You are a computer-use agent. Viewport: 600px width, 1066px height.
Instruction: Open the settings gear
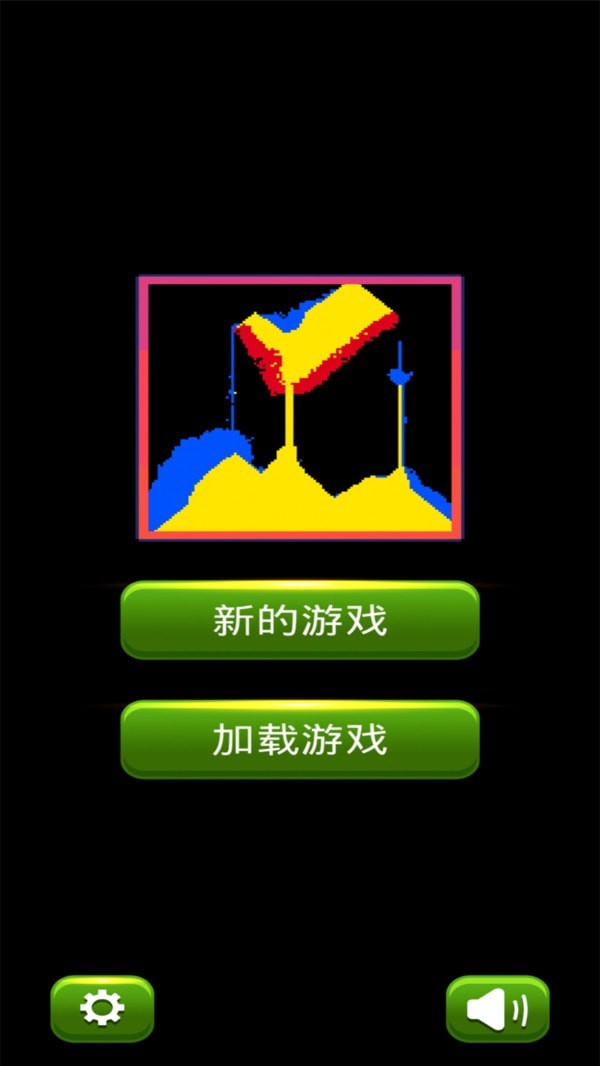click(102, 1008)
